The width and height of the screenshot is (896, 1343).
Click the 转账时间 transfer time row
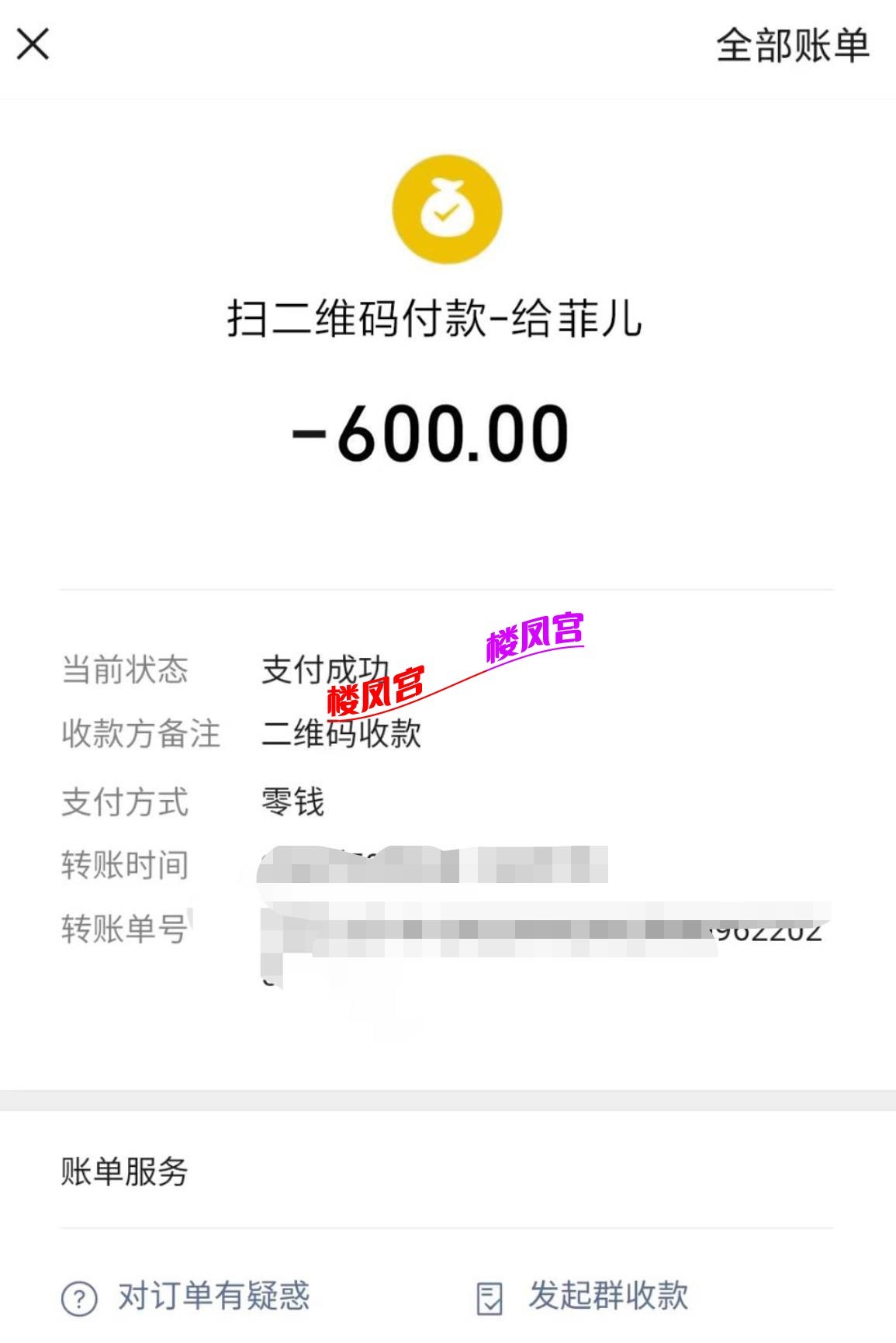[124, 867]
